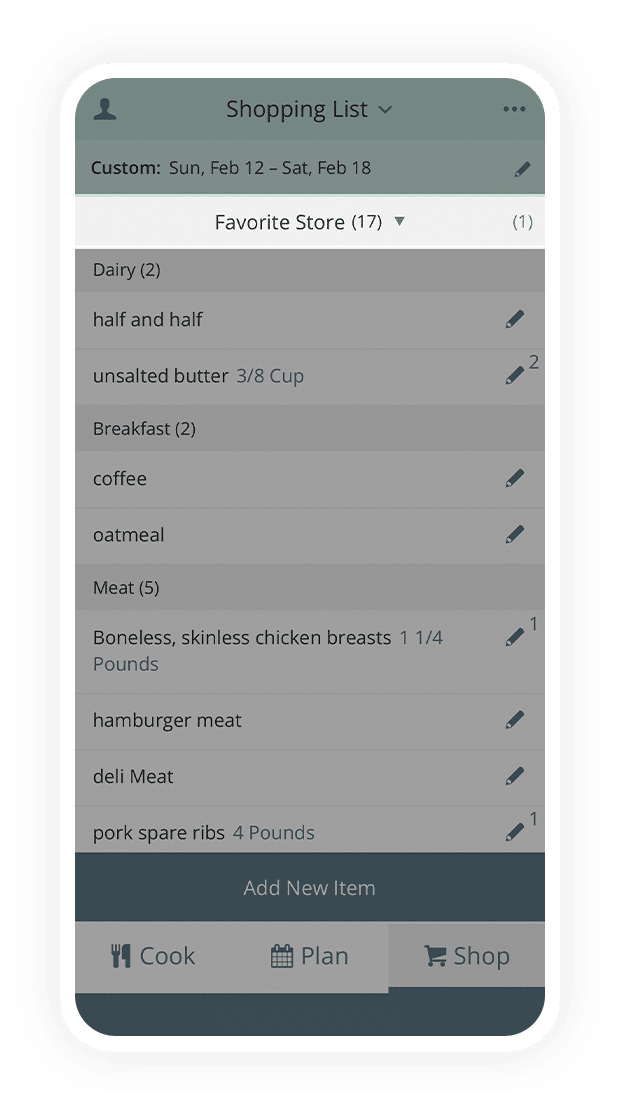This screenshot has width=620, height=1117.
Task: Open the three-dot overflow menu
Action: tap(514, 109)
